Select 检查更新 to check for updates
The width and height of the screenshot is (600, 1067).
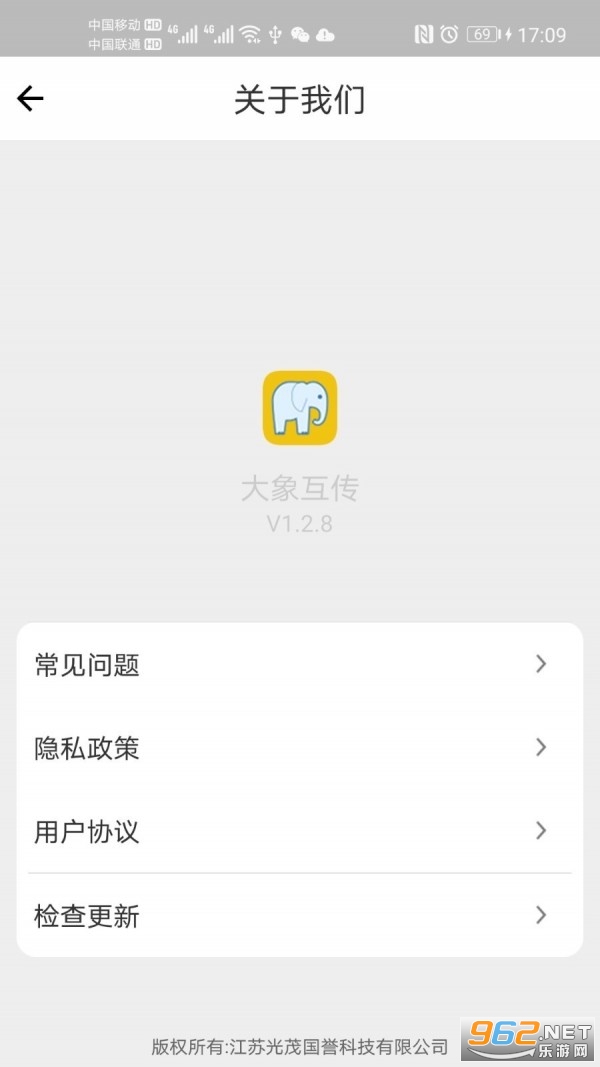point(299,915)
